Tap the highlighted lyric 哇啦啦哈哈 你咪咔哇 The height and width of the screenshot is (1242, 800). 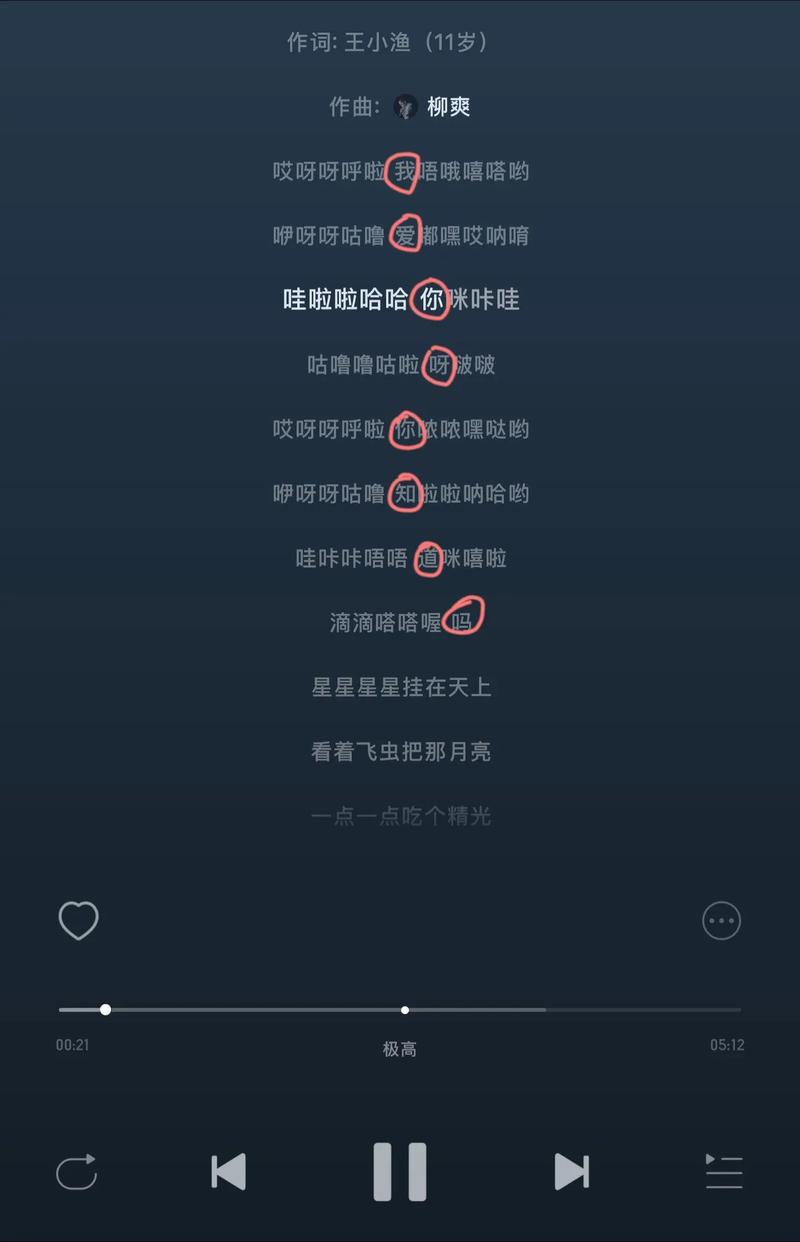[x=400, y=300]
